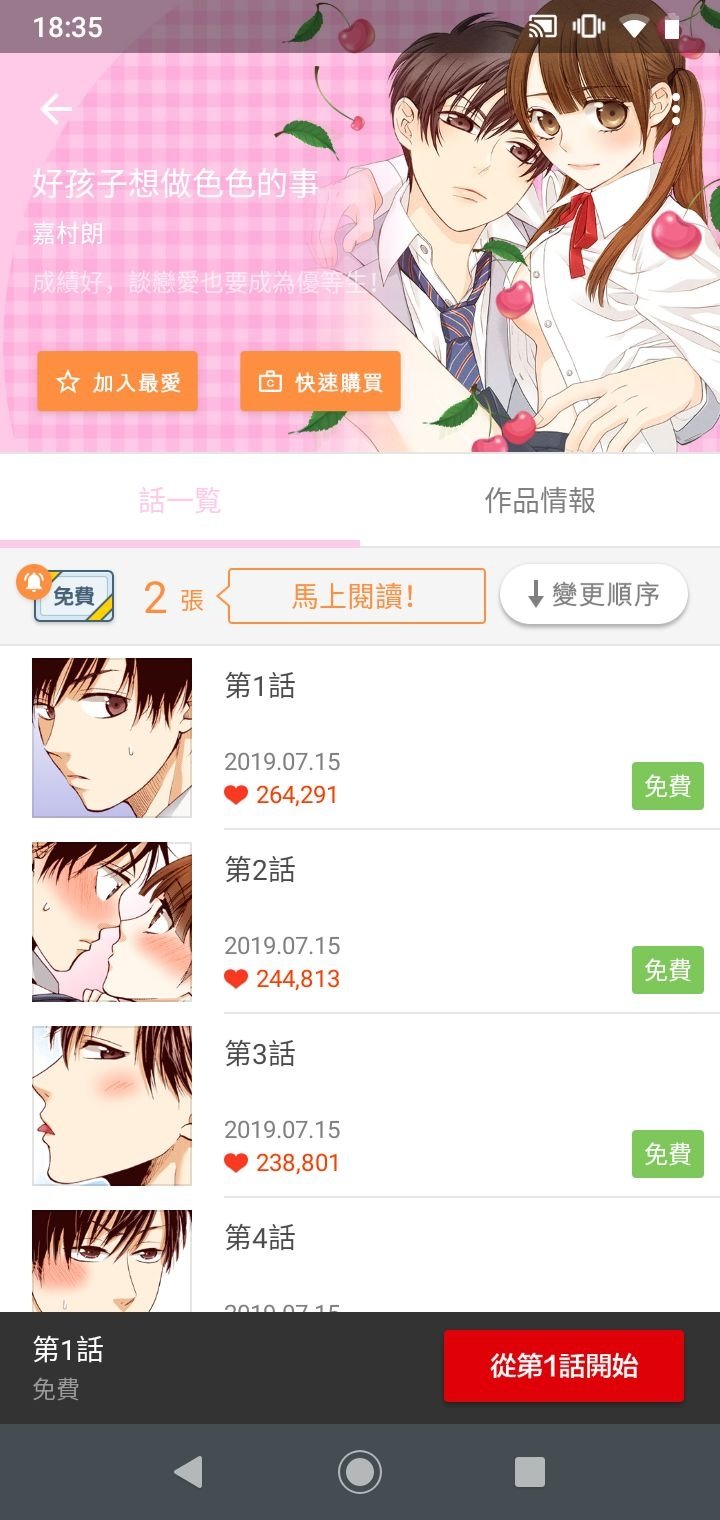Viewport: 720px width, 1520px height.
Task: Open episode 第3話
Action: pos(360,1106)
